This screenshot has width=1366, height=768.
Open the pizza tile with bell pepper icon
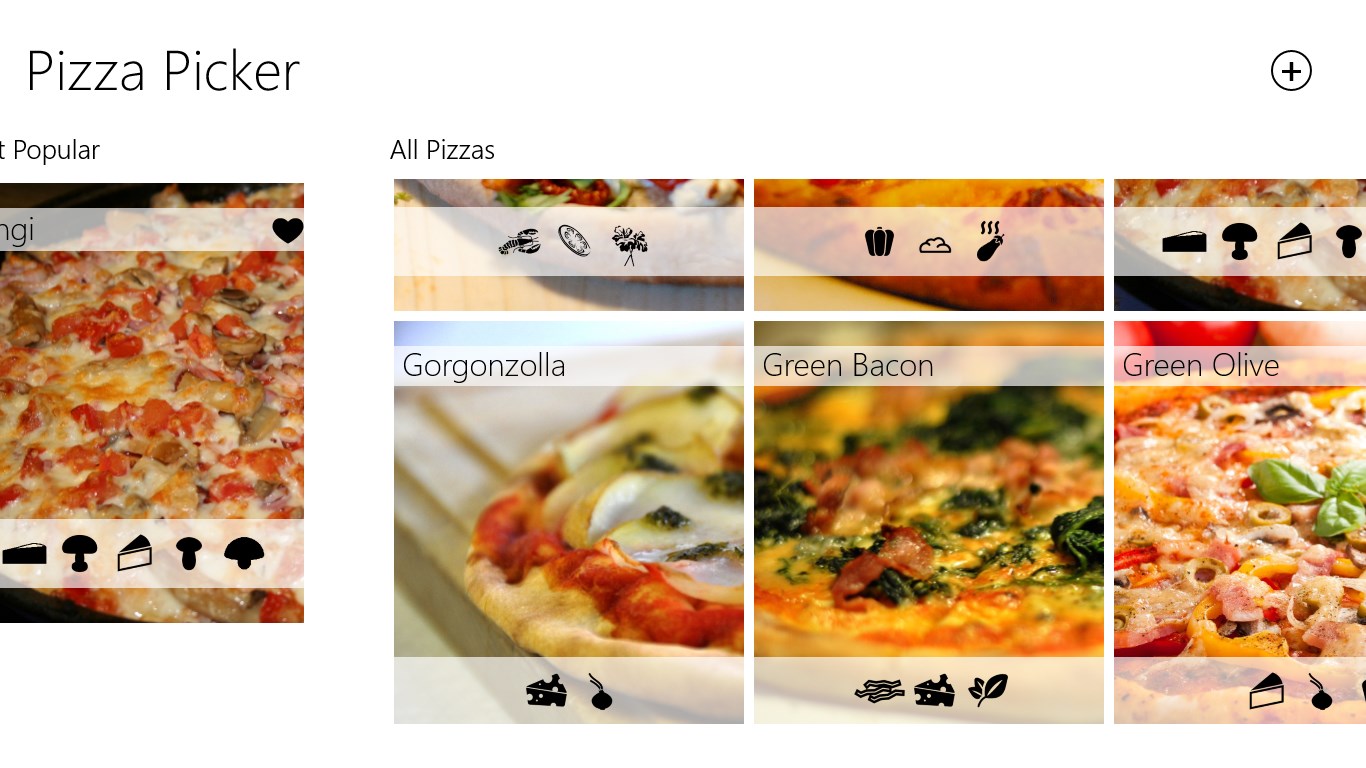(x=928, y=245)
